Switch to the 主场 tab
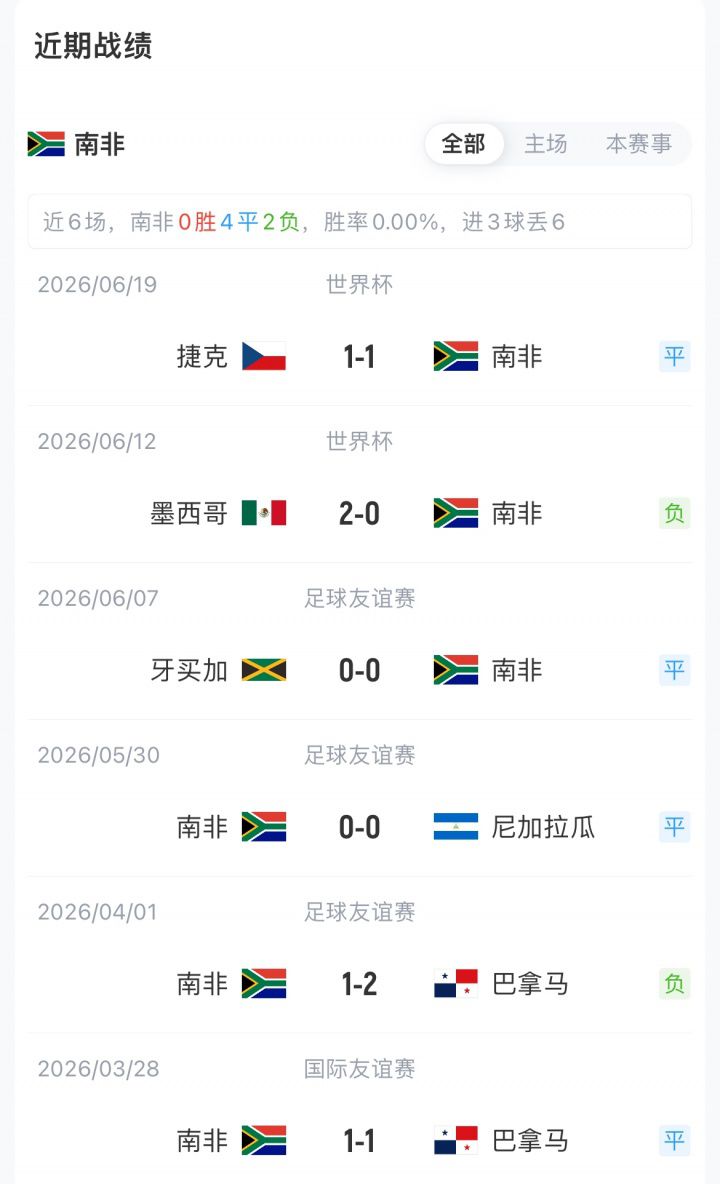 [x=546, y=143]
